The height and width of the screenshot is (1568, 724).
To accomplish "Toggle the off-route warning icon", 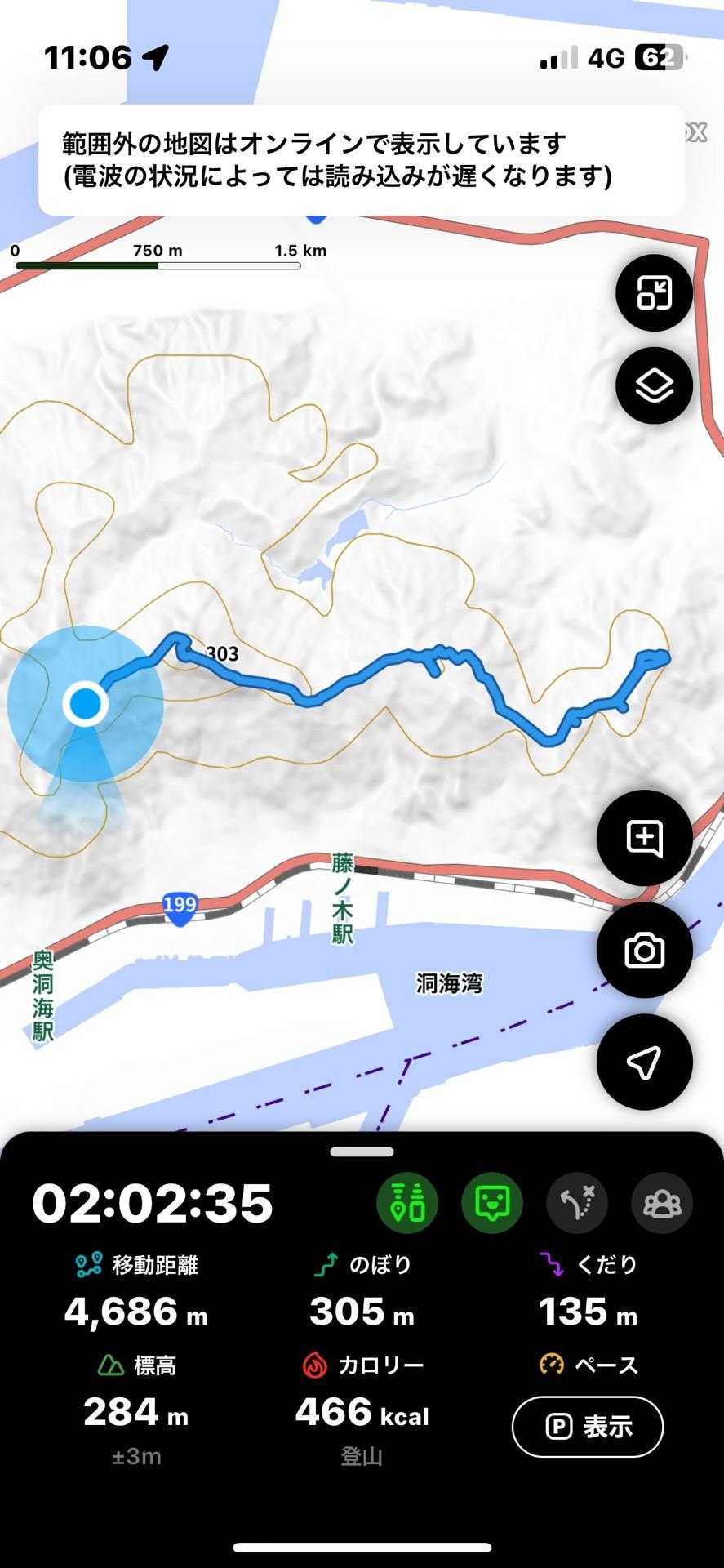I will coord(577,1203).
